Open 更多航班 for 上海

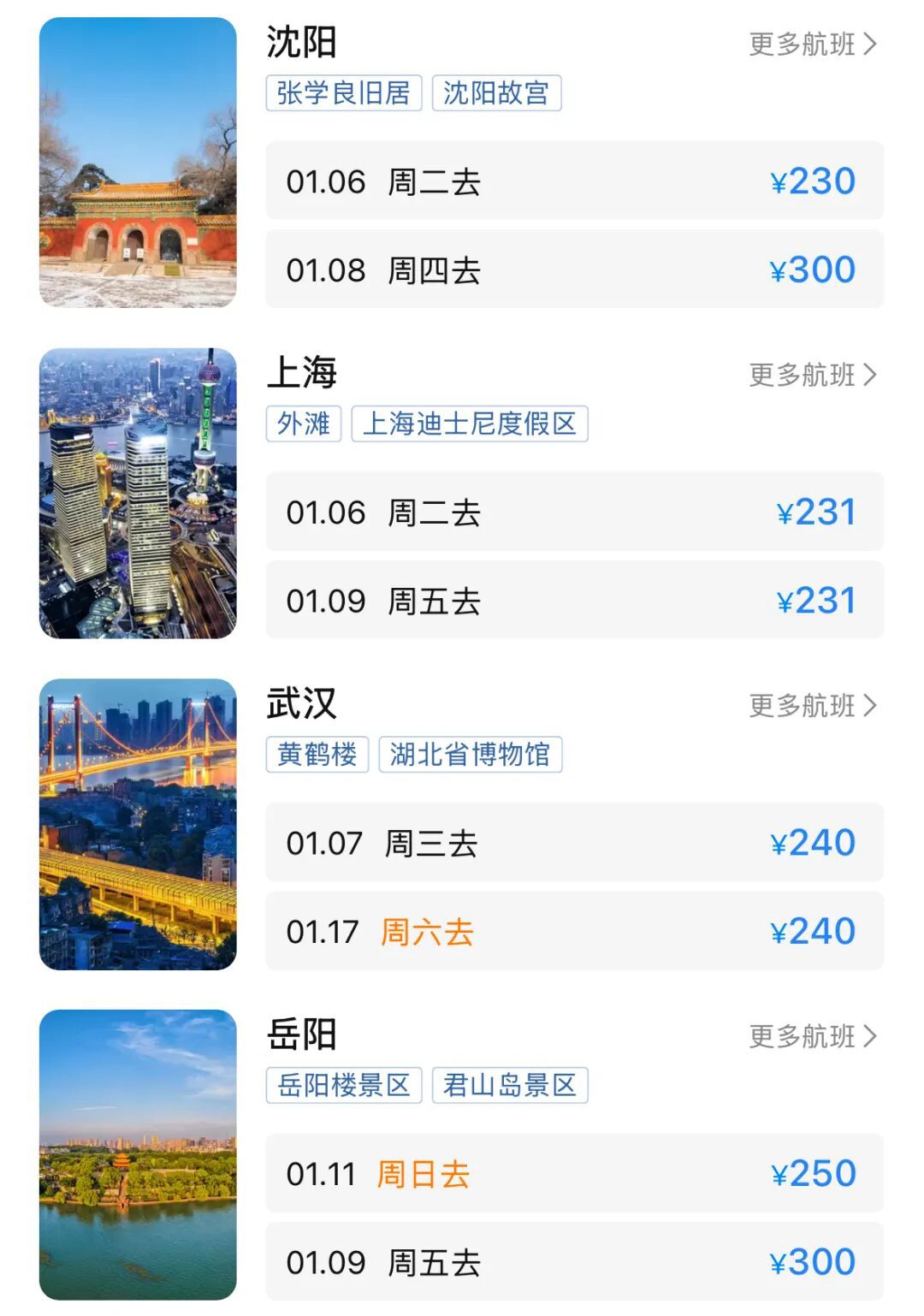(x=812, y=375)
